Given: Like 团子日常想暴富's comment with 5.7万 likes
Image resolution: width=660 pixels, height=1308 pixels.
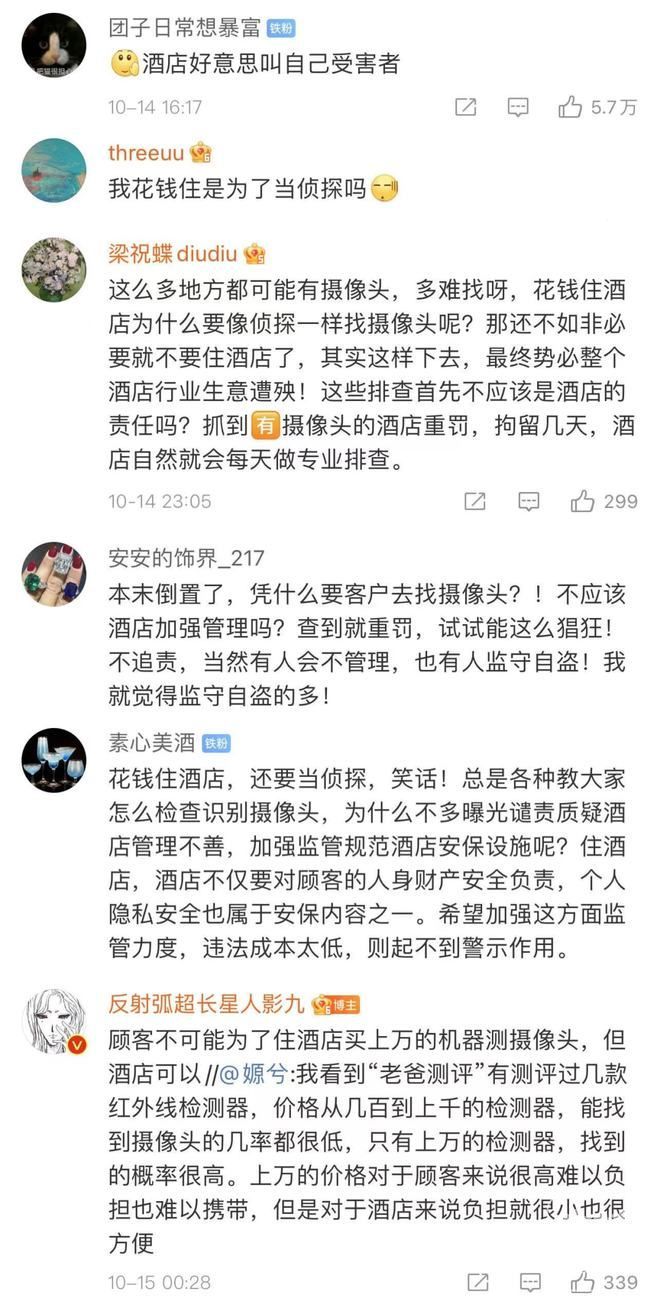Looking at the screenshot, I should 571,107.
